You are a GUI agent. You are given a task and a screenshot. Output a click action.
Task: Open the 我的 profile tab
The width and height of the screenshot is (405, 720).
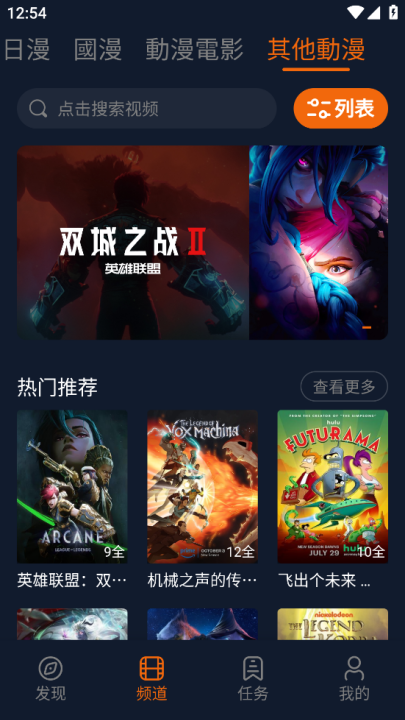click(x=354, y=679)
